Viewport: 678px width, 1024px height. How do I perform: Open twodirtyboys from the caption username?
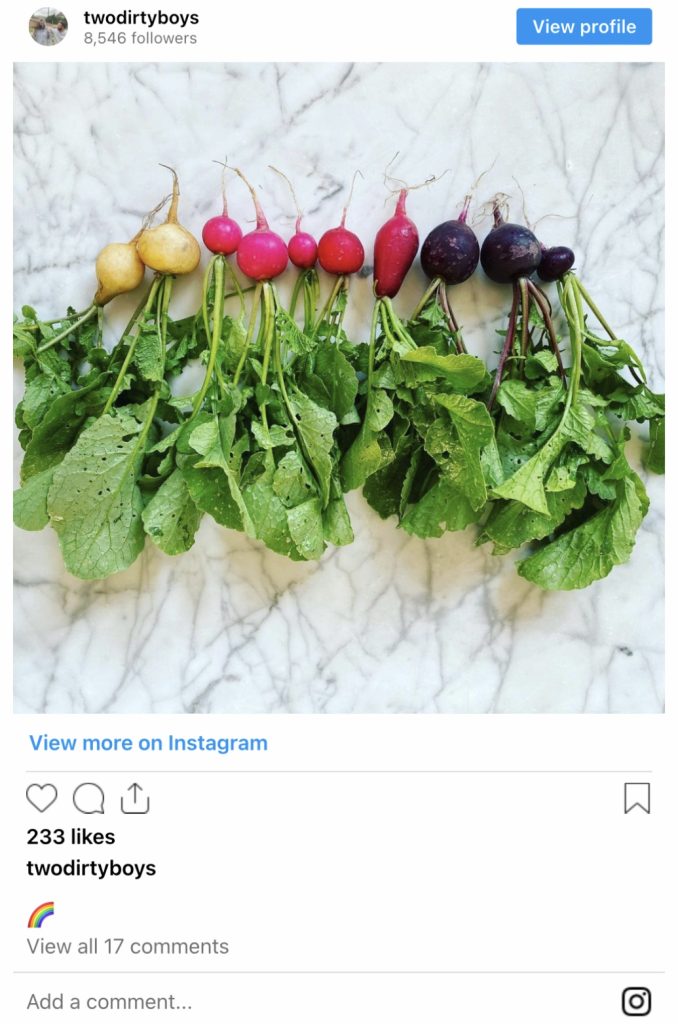tap(91, 868)
